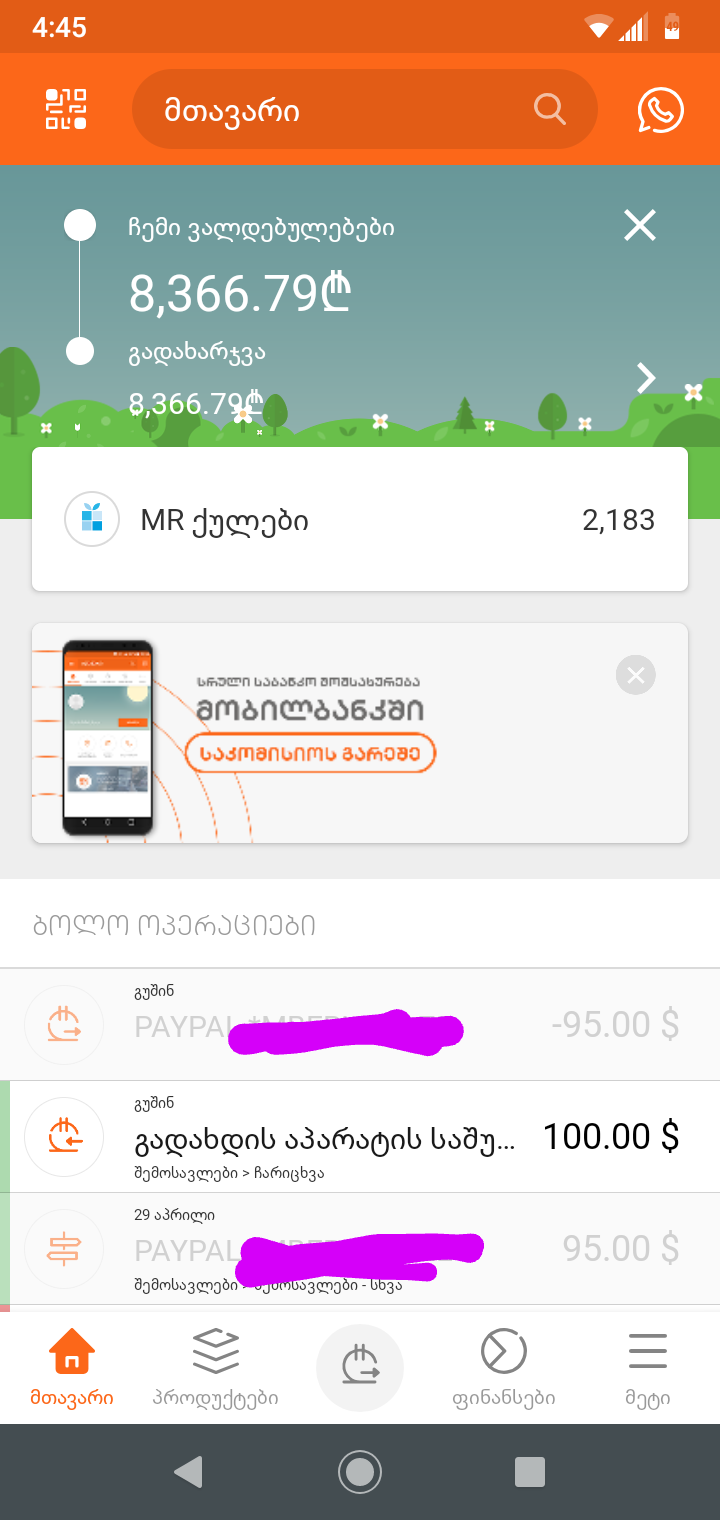
Task: Open the მეტი menu tab
Action: click(x=648, y=1366)
